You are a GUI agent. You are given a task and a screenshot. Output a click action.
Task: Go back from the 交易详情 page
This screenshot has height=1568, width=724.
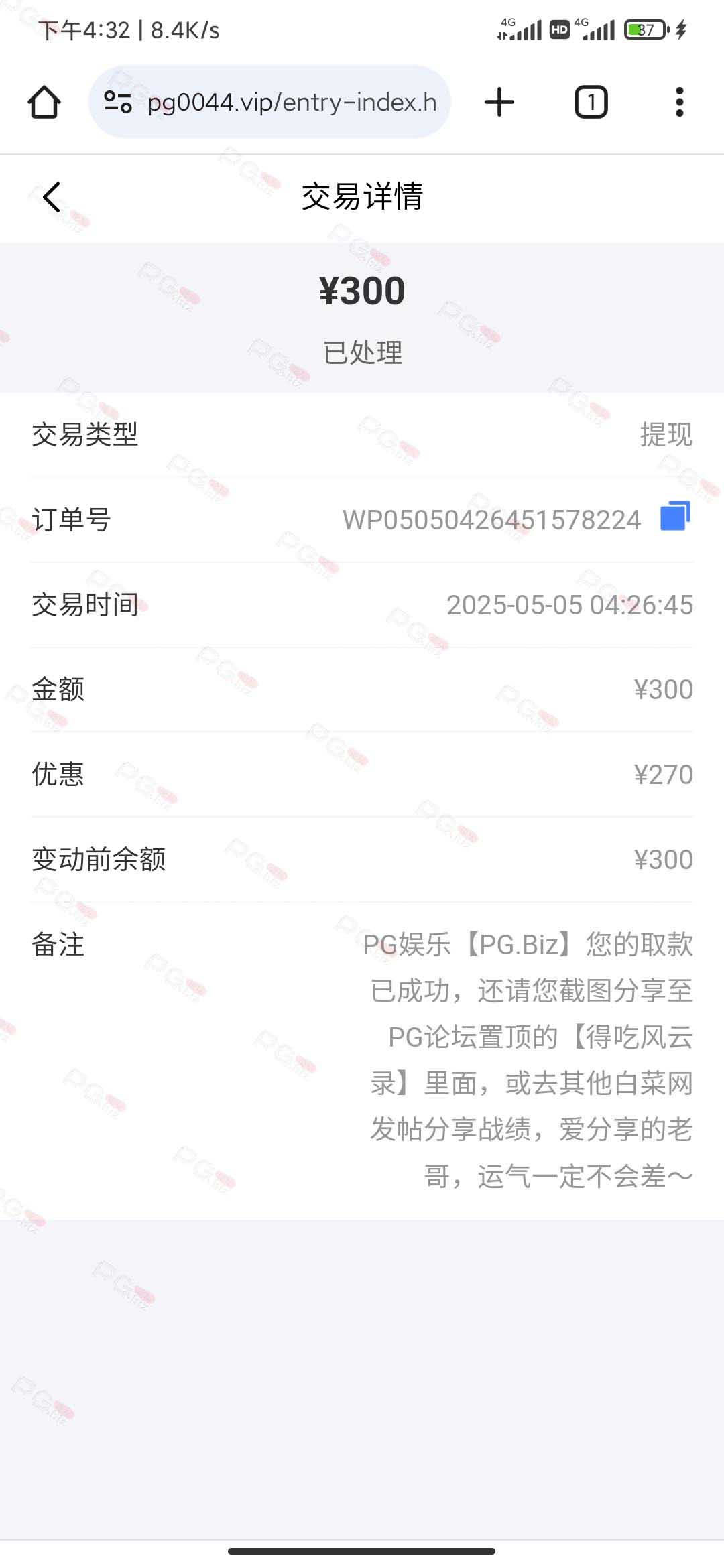(52, 197)
